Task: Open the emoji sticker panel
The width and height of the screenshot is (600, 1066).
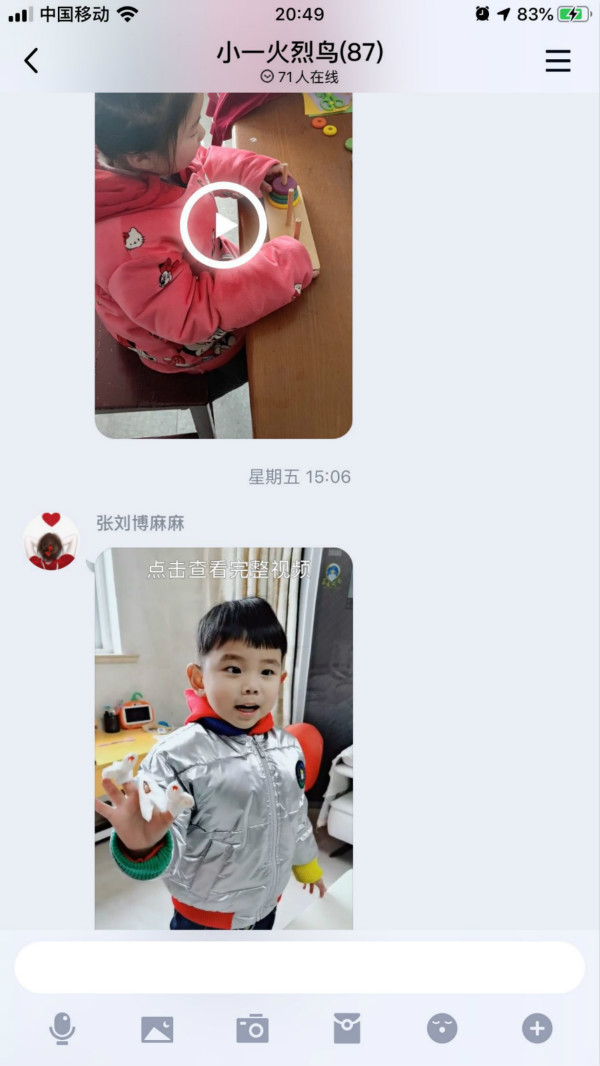Action: click(x=442, y=1028)
